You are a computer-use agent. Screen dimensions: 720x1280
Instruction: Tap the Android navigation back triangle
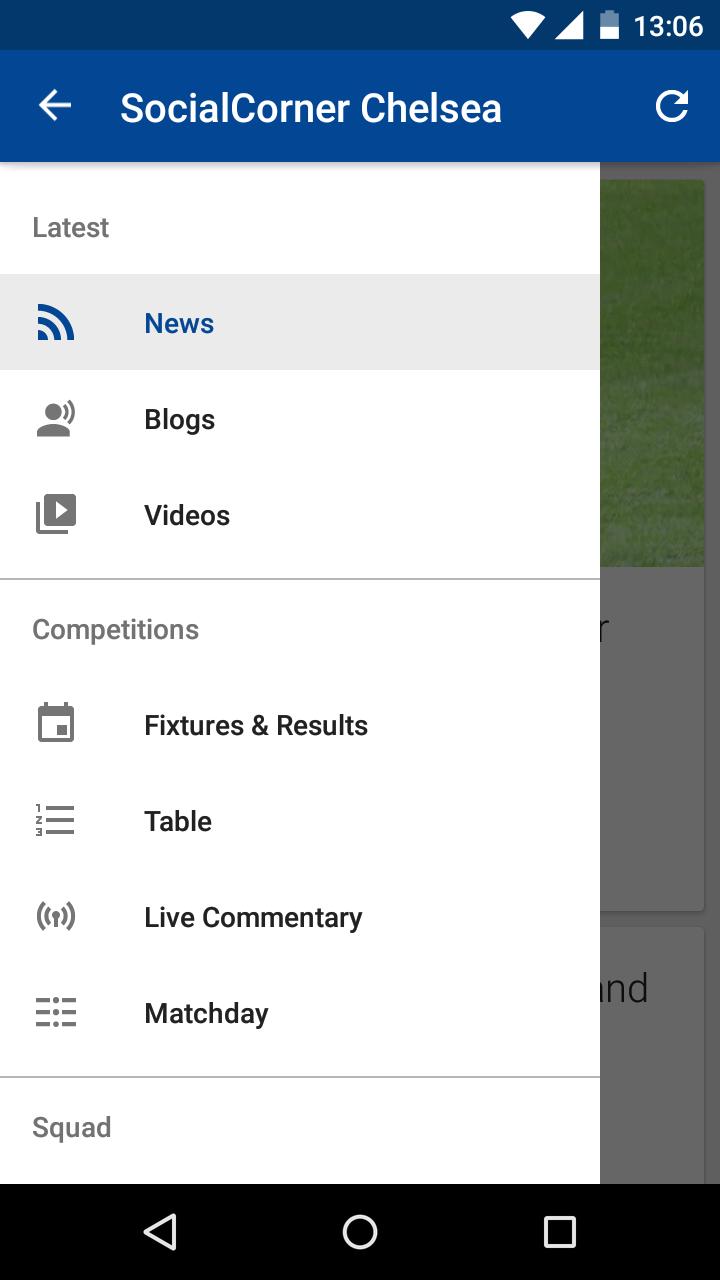click(160, 1232)
